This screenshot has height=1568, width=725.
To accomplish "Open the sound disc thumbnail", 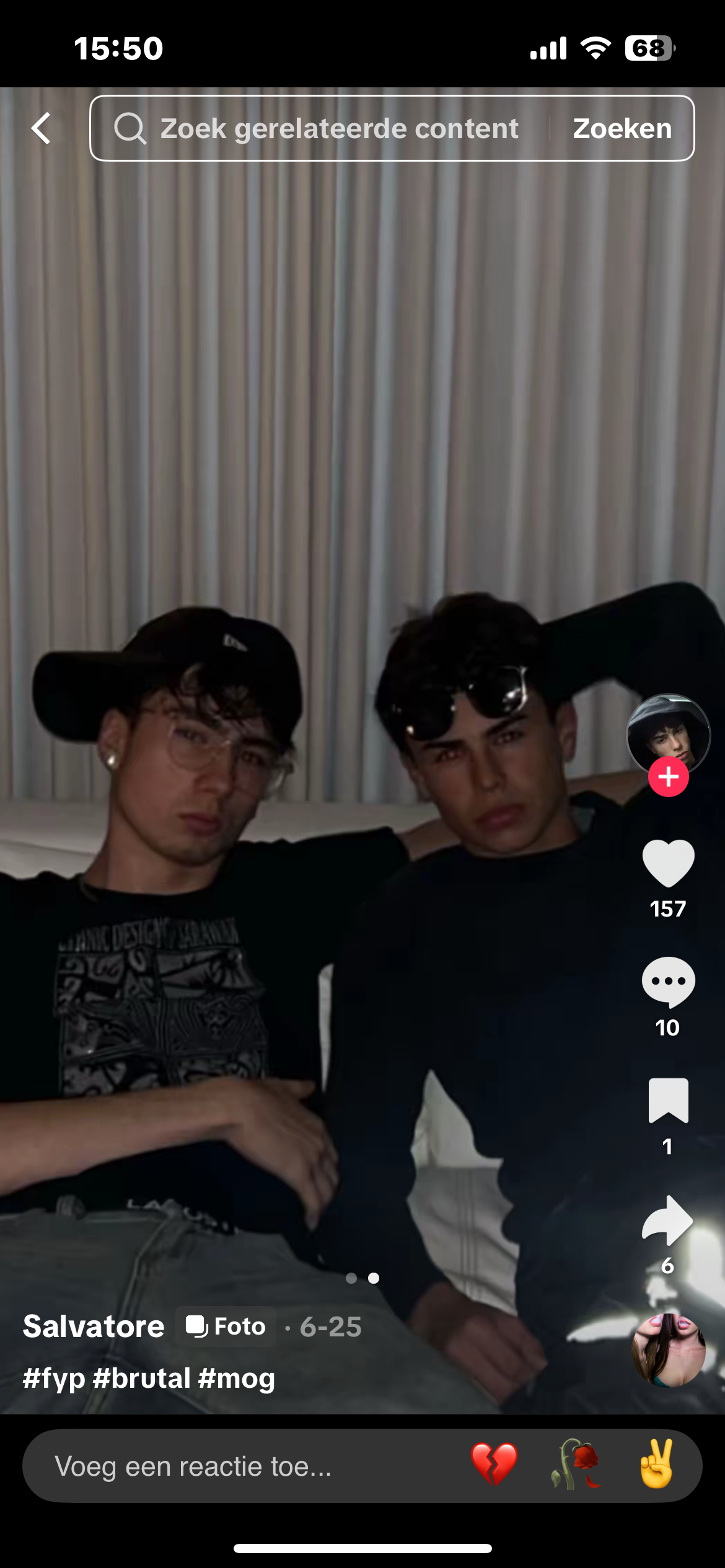I will (668, 1350).
